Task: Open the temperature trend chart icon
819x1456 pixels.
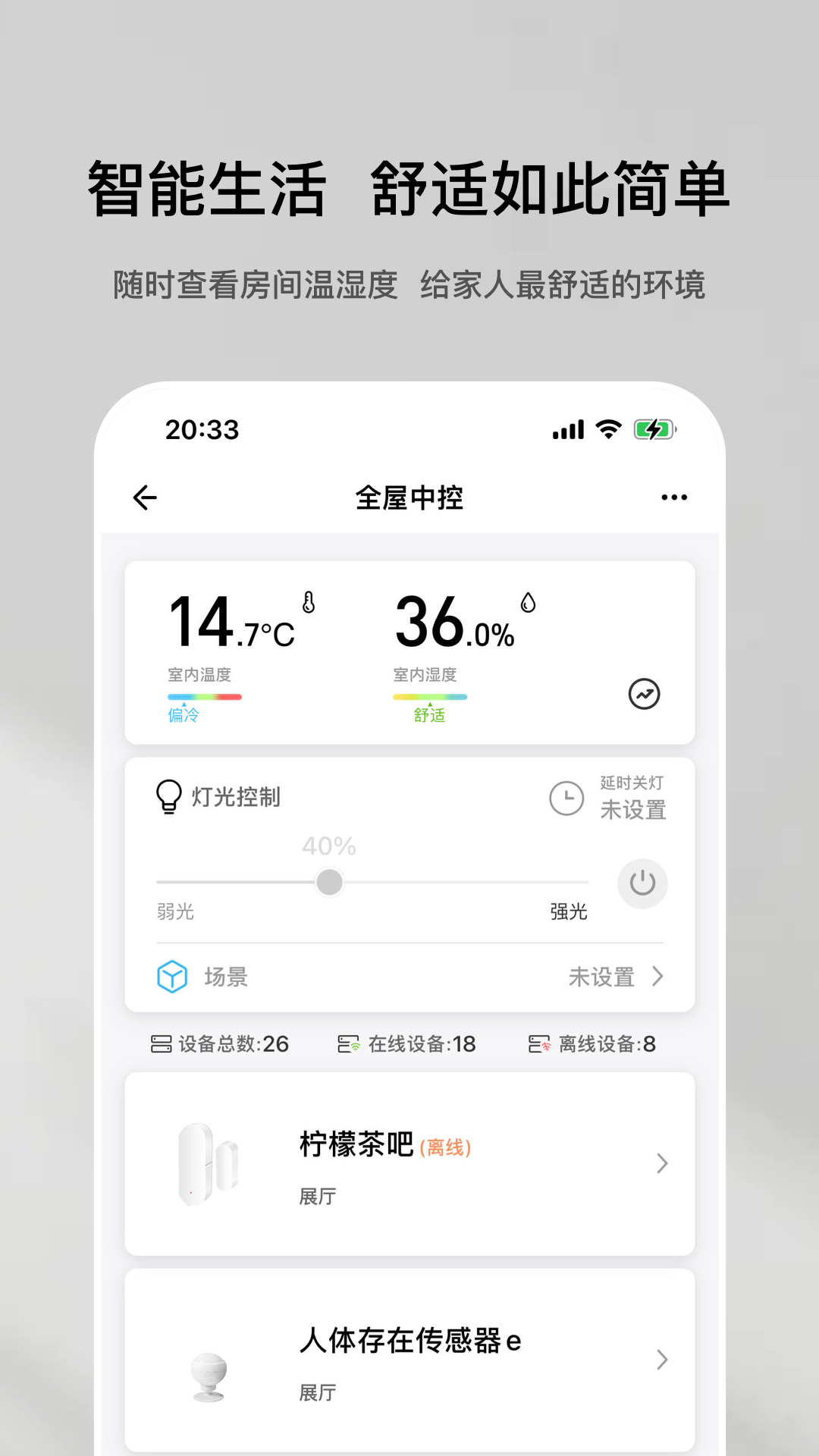Action: point(643,694)
